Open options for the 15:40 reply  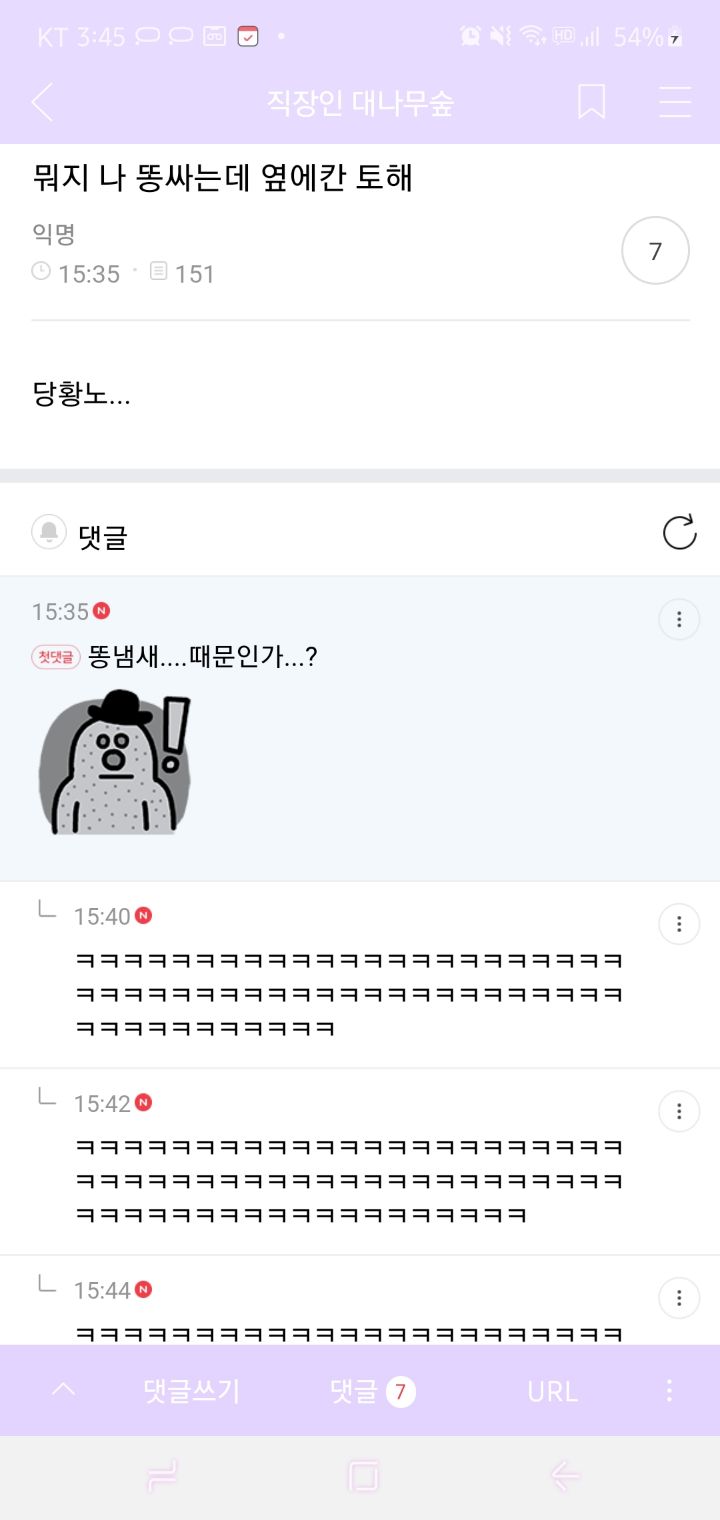(679, 924)
